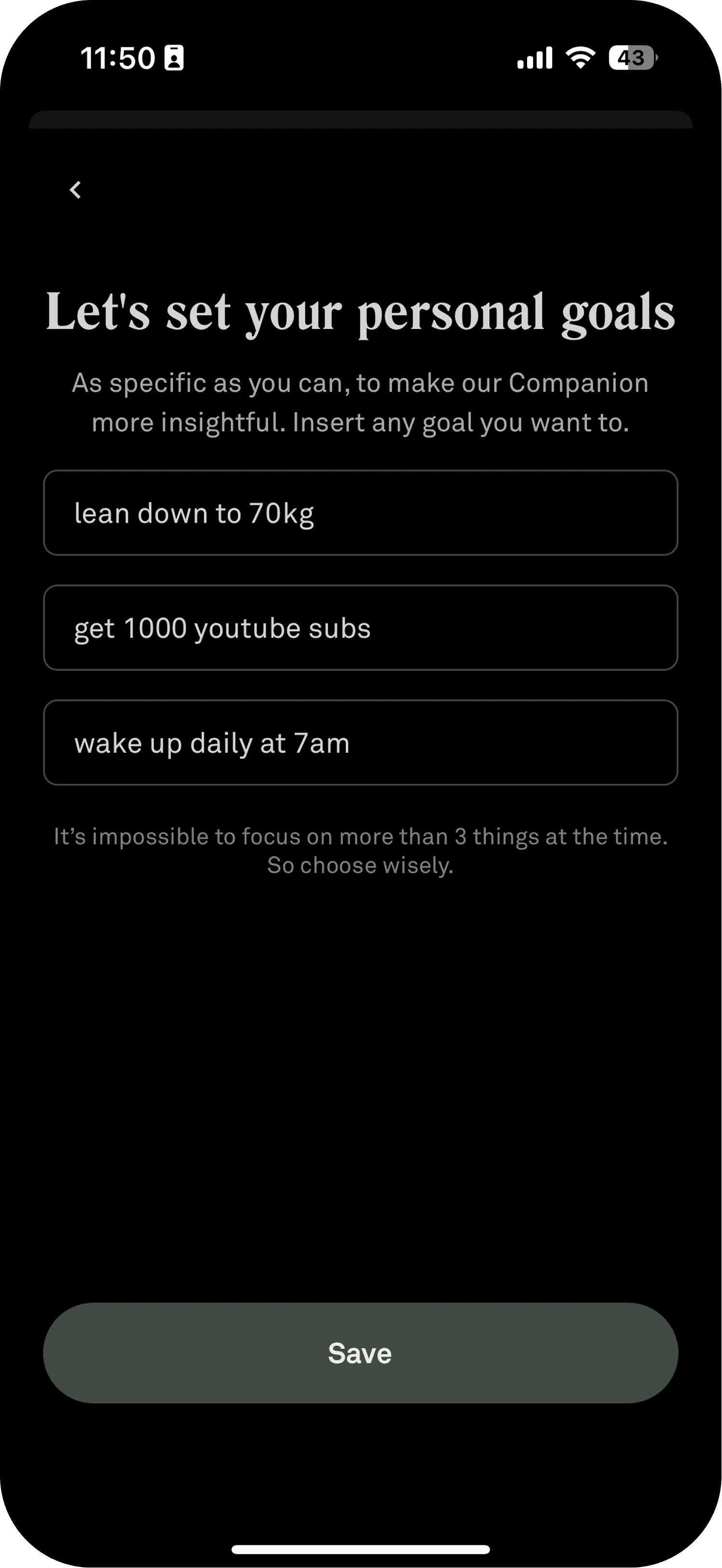
Task: Go back using the top-left arrow
Action: [75, 190]
